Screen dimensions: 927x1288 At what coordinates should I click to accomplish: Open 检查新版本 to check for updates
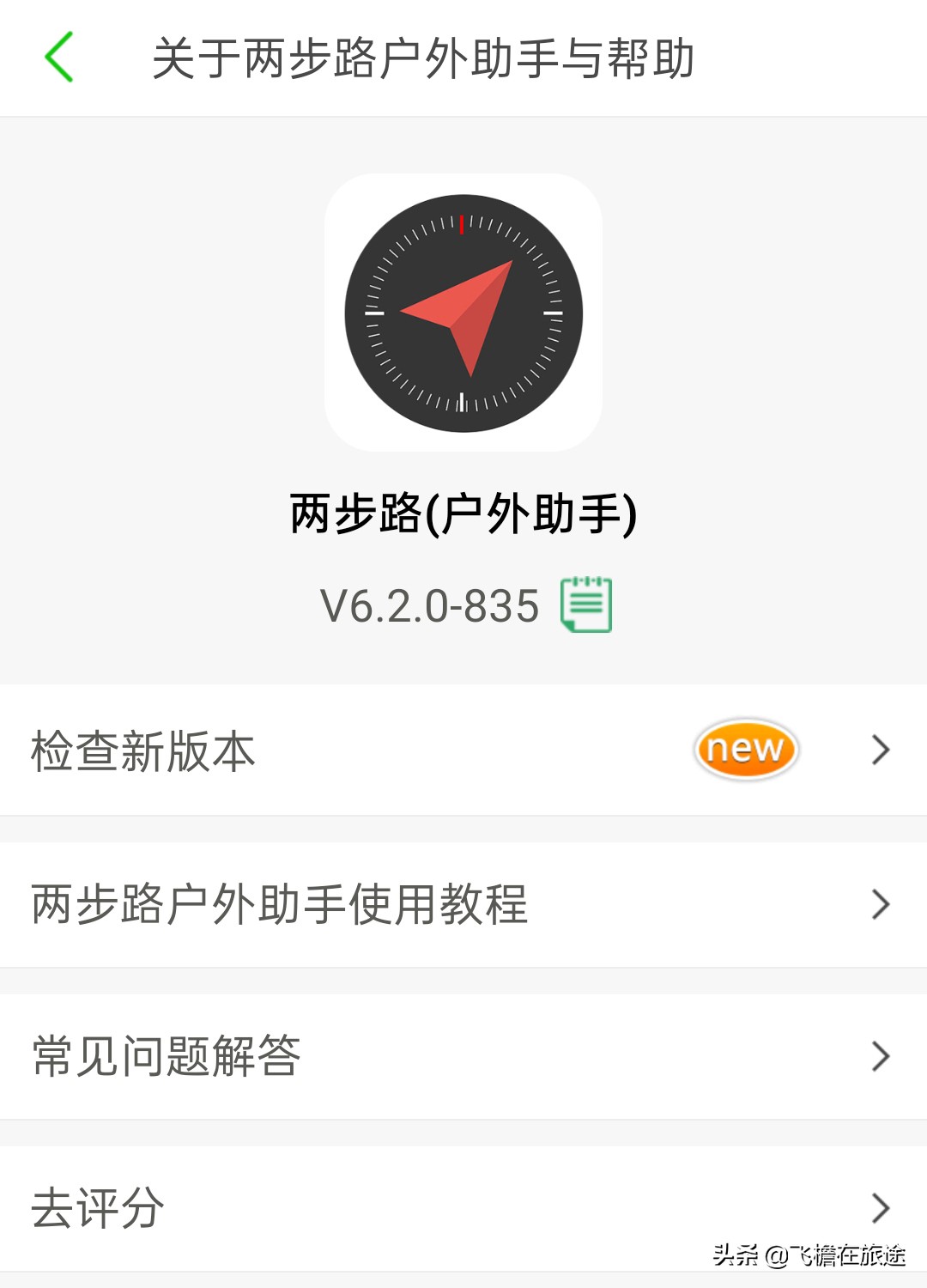pyautogui.click(x=463, y=750)
